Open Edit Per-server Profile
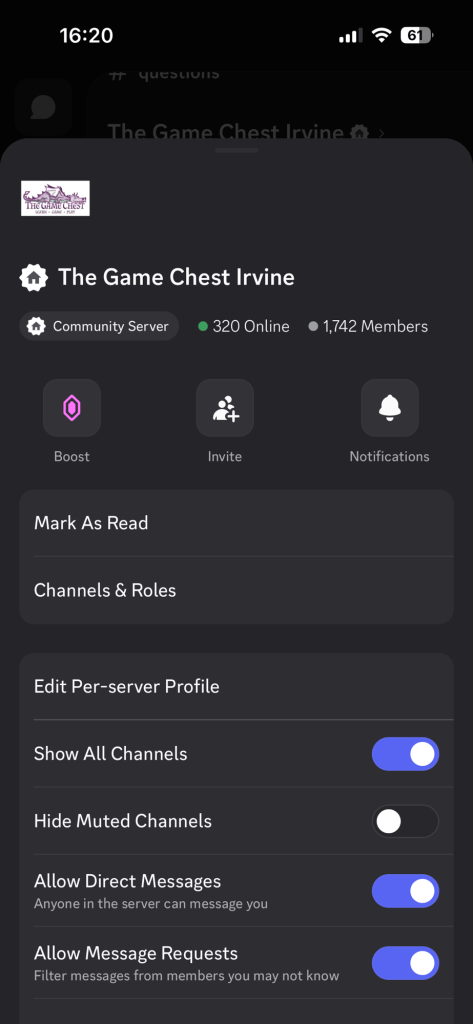 tap(236, 686)
